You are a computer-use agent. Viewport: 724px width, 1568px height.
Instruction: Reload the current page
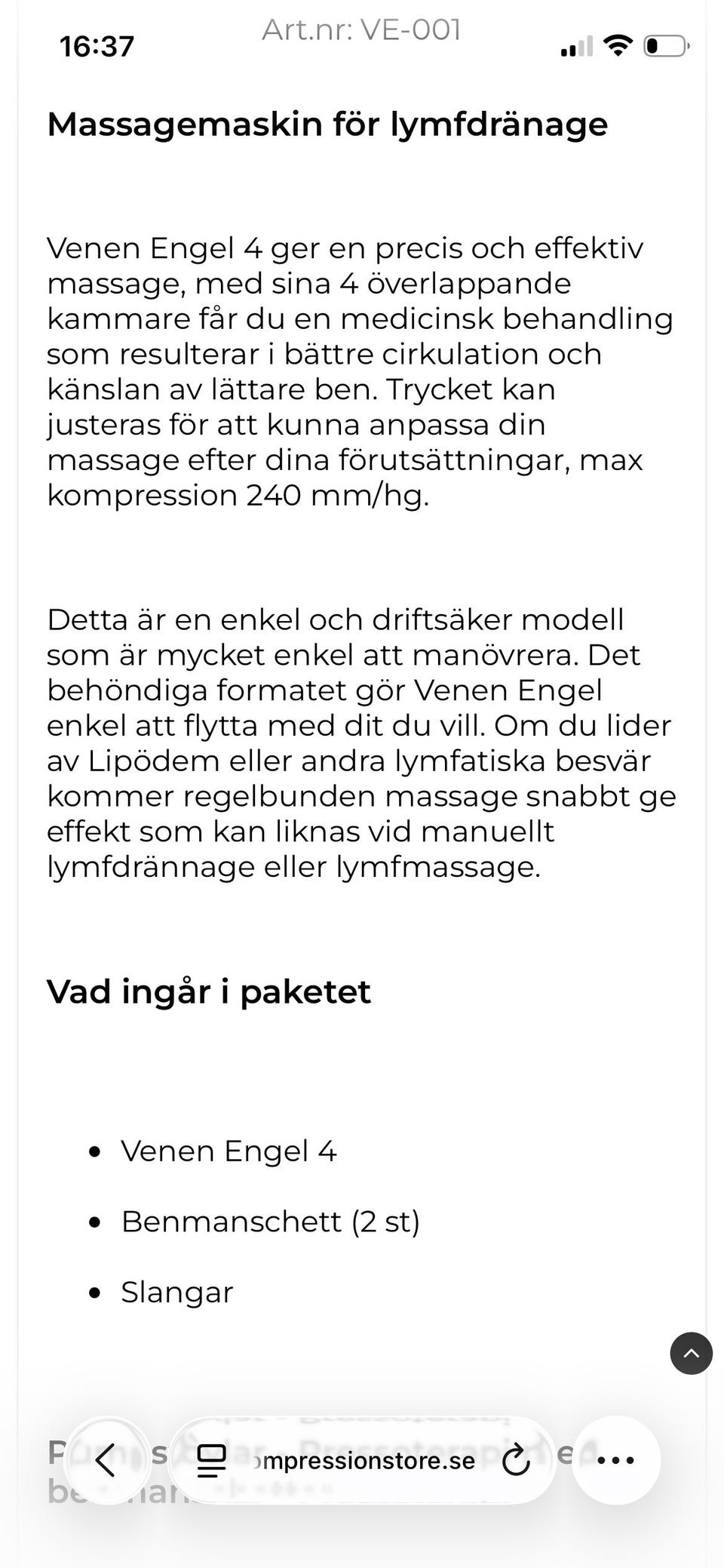pyautogui.click(x=516, y=1460)
